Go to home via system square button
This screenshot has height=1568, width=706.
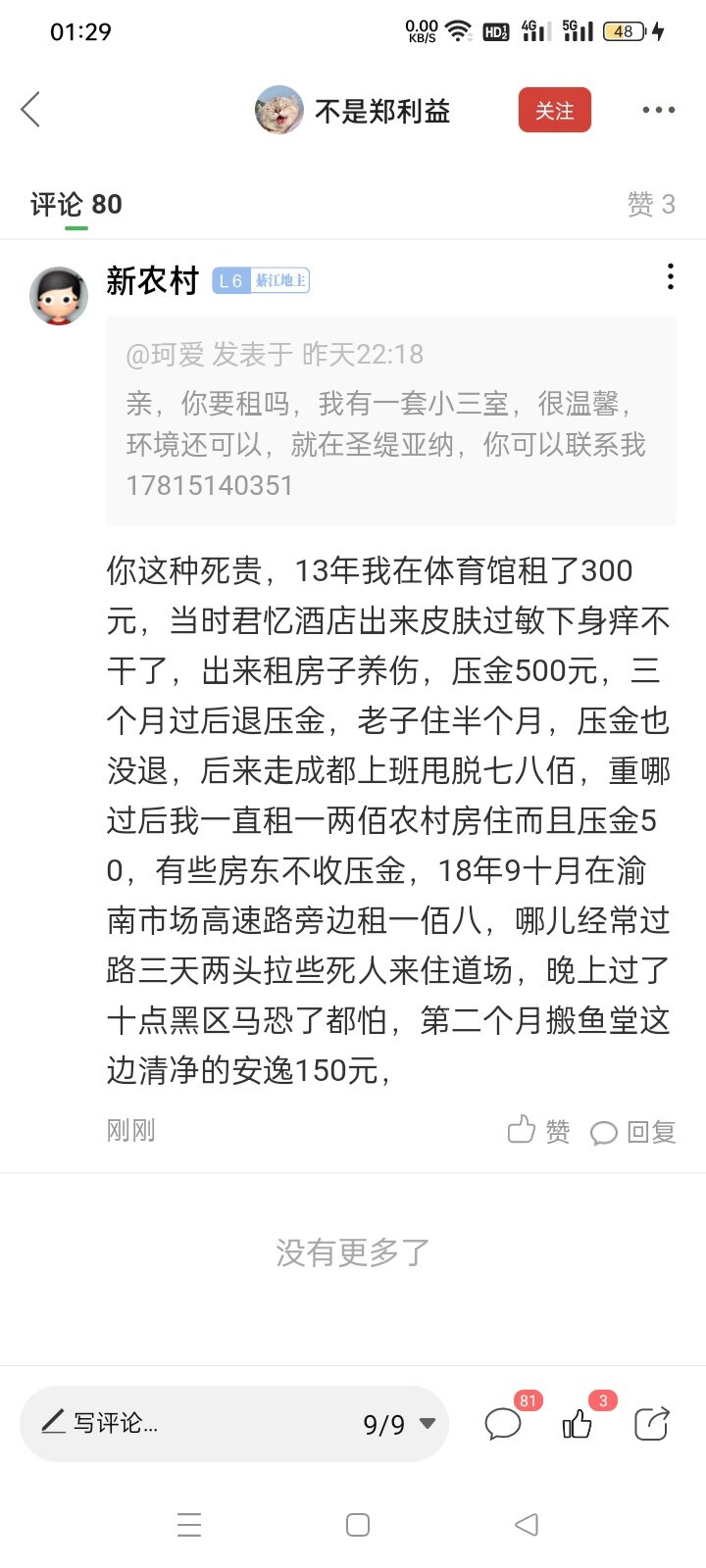[358, 1525]
